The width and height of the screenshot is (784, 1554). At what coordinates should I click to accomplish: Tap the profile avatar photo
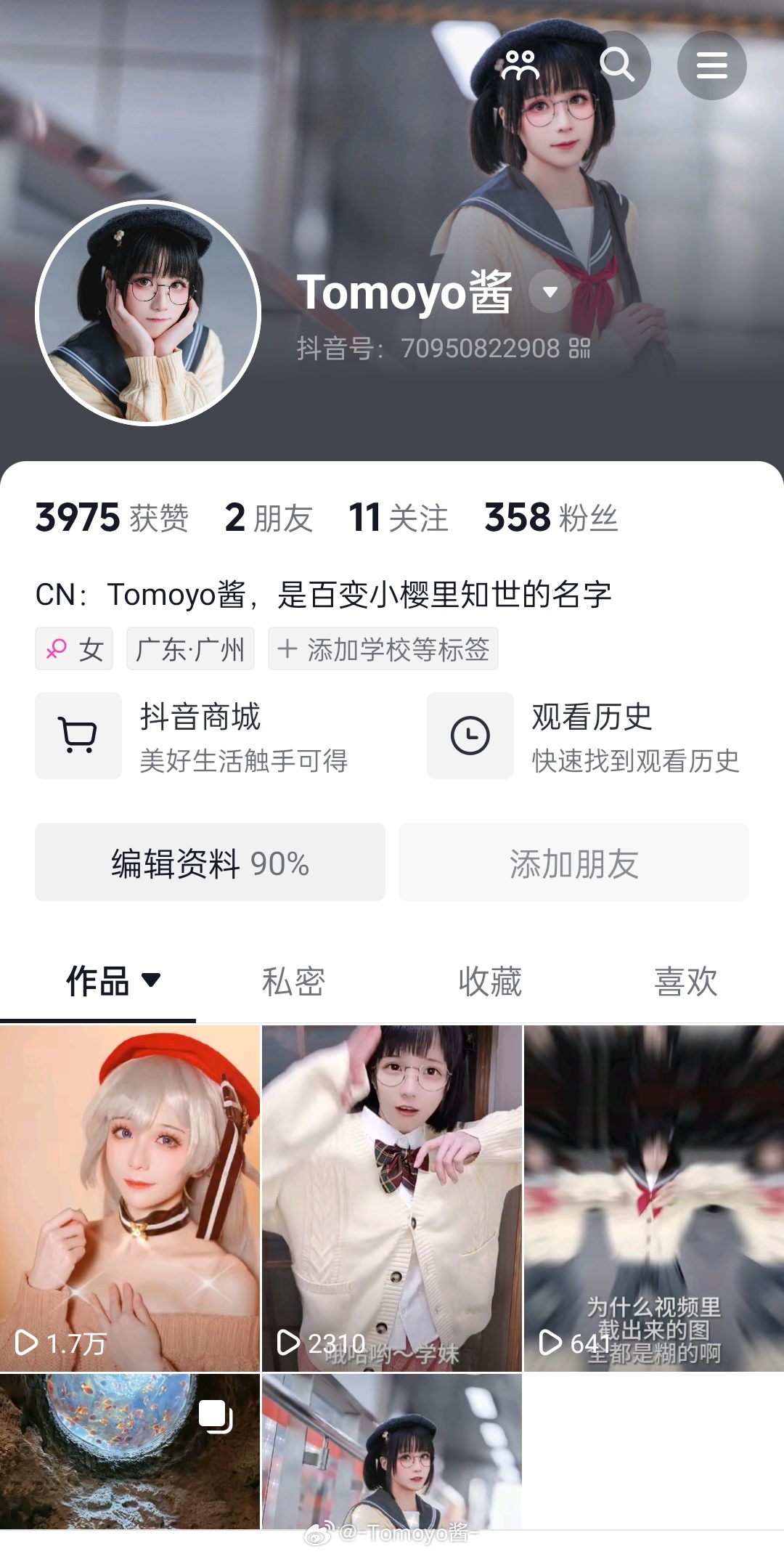(x=148, y=313)
